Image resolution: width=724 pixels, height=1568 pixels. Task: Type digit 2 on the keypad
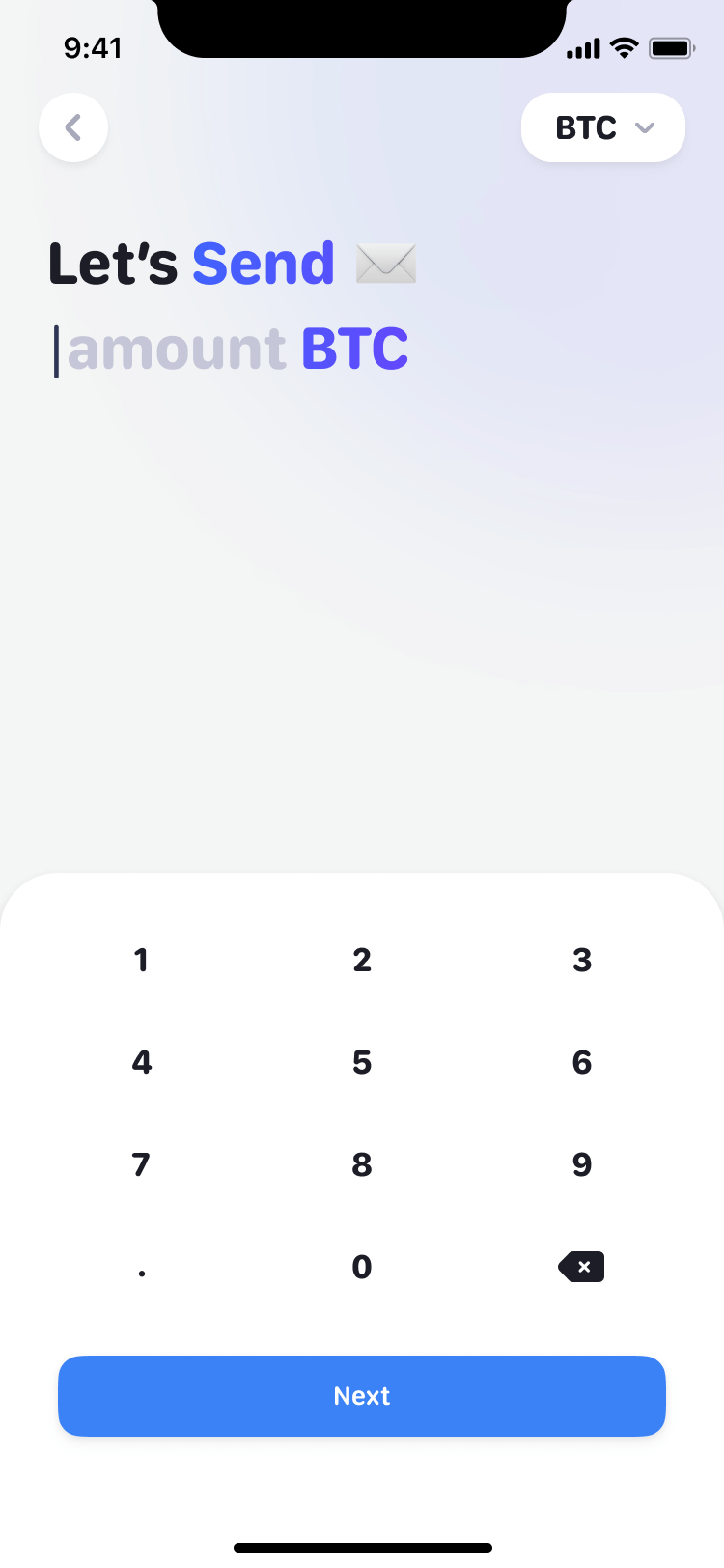click(x=362, y=960)
